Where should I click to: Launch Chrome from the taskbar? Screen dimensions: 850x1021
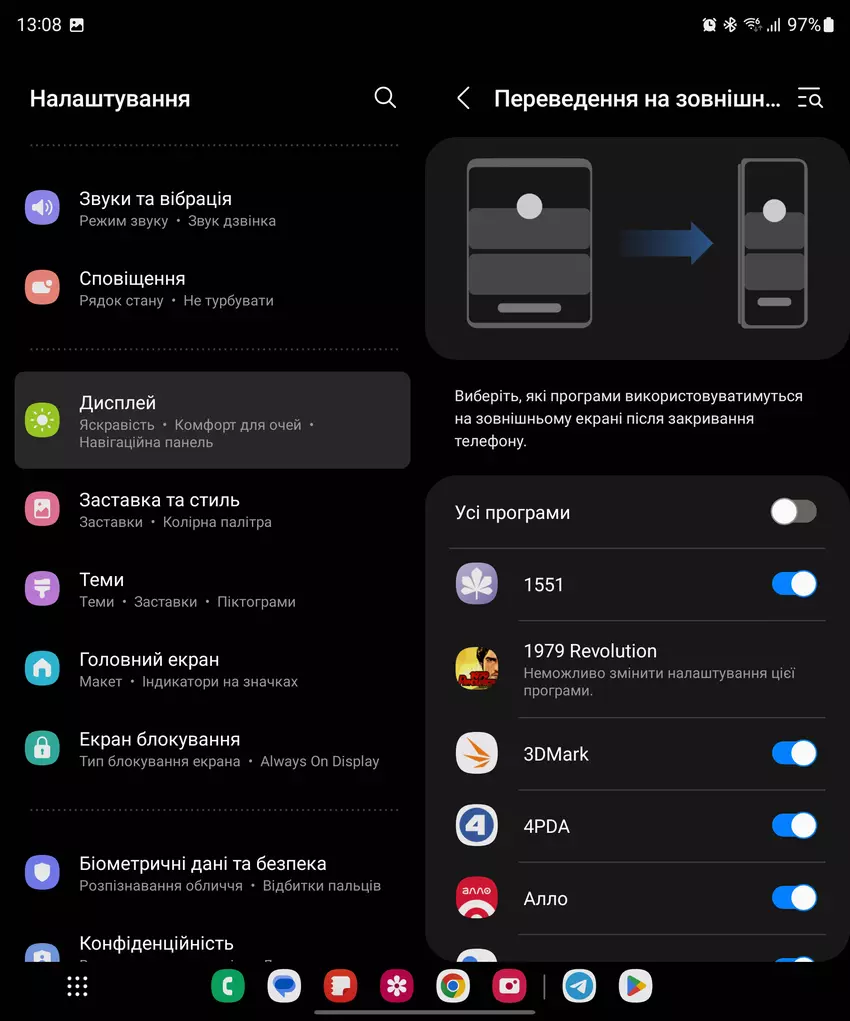tap(453, 986)
